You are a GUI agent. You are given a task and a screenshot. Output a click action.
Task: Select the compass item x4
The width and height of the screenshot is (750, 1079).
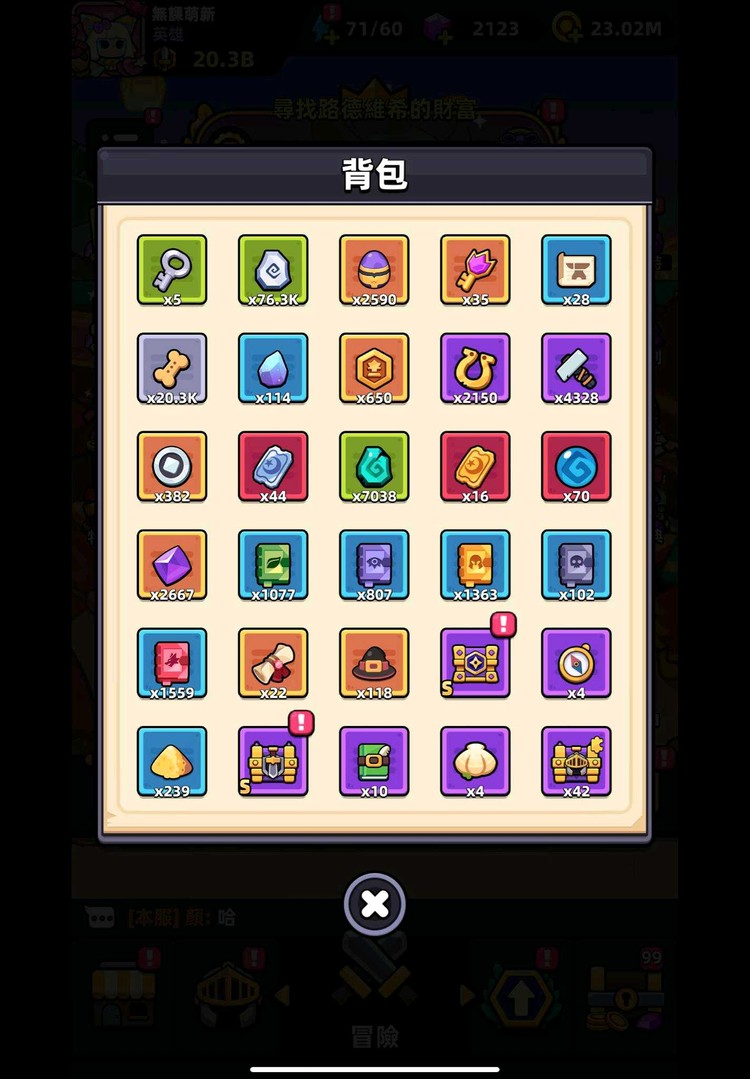(576, 661)
